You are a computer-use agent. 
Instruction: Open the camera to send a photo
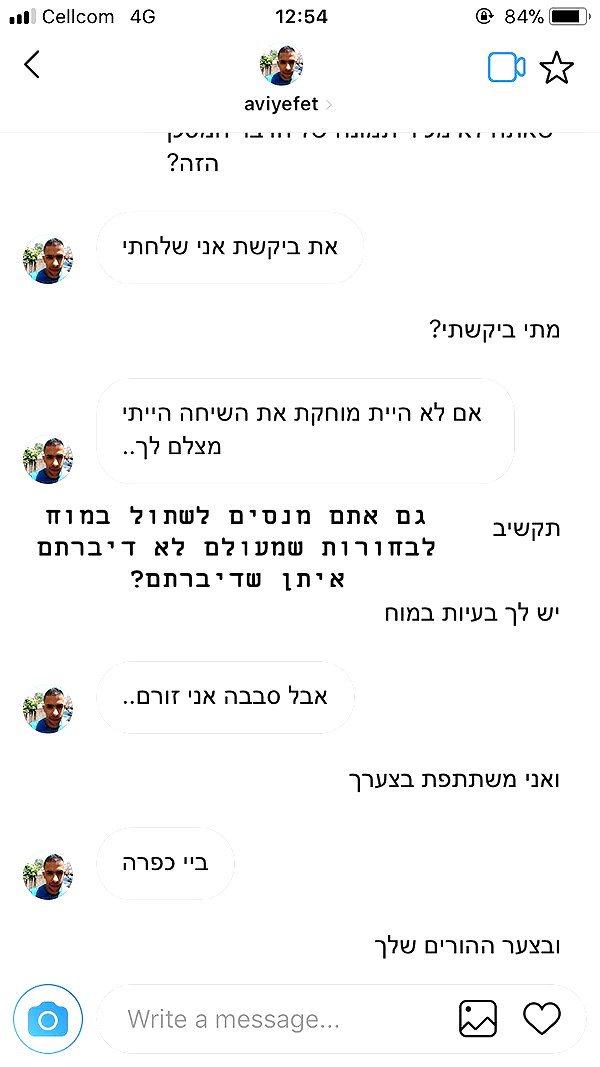tap(48, 1019)
